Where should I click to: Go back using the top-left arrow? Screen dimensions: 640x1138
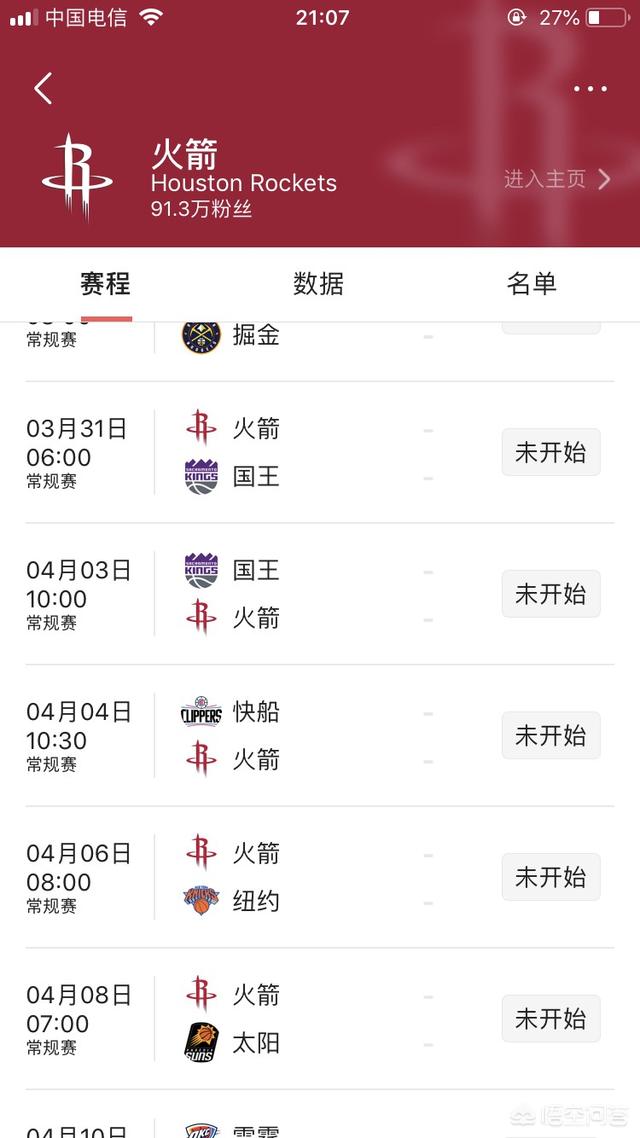44,89
